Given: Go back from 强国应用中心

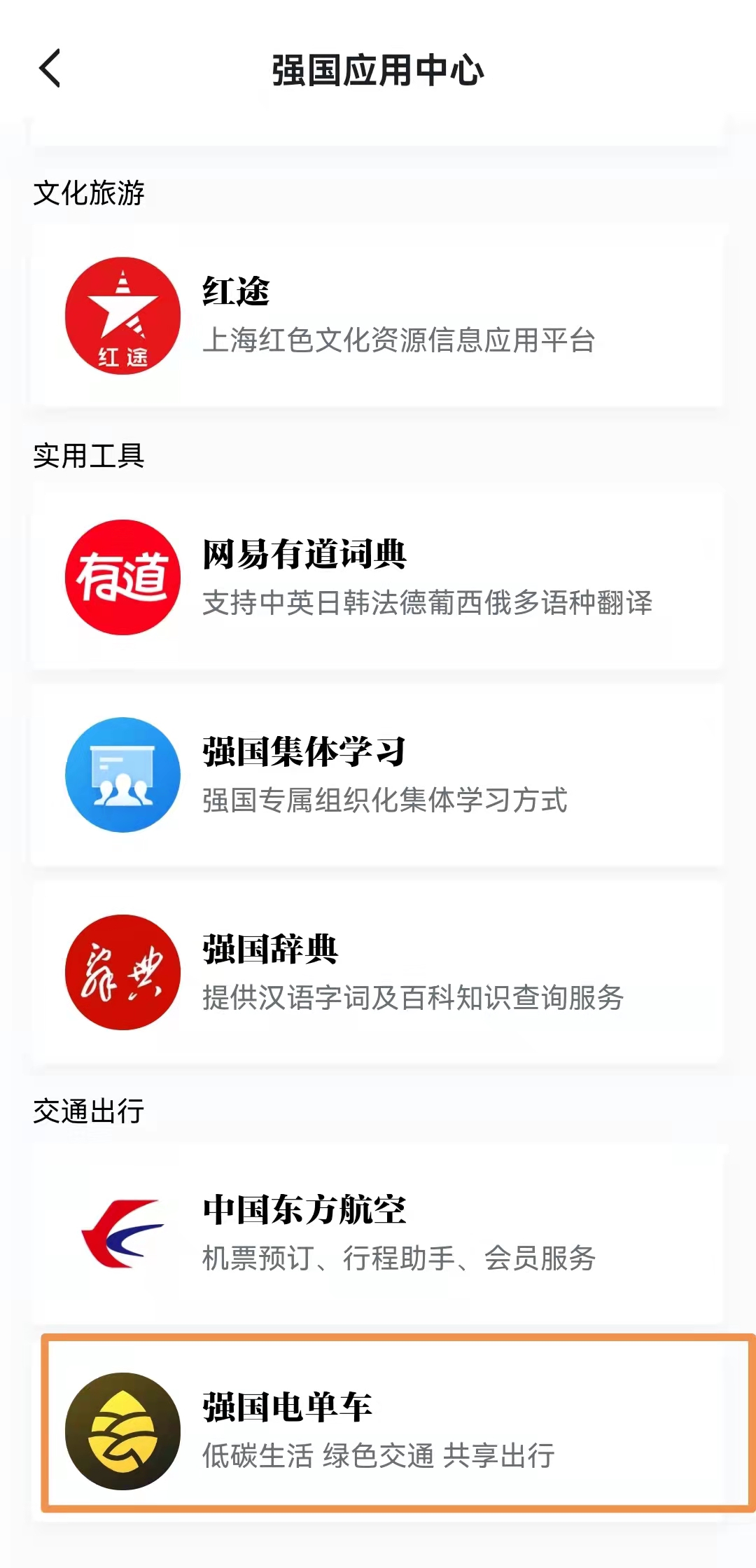Looking at the screenshot, I should [x=50, y=69].
